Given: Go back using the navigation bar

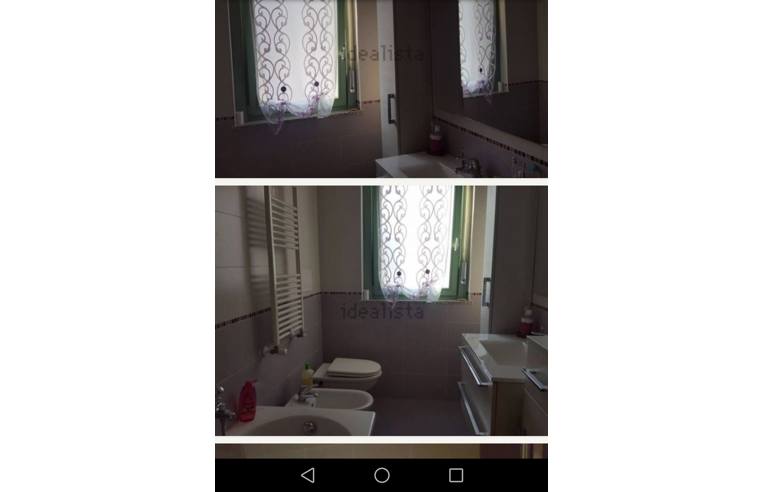Looking at the screenshot, I should pos(307,475).
